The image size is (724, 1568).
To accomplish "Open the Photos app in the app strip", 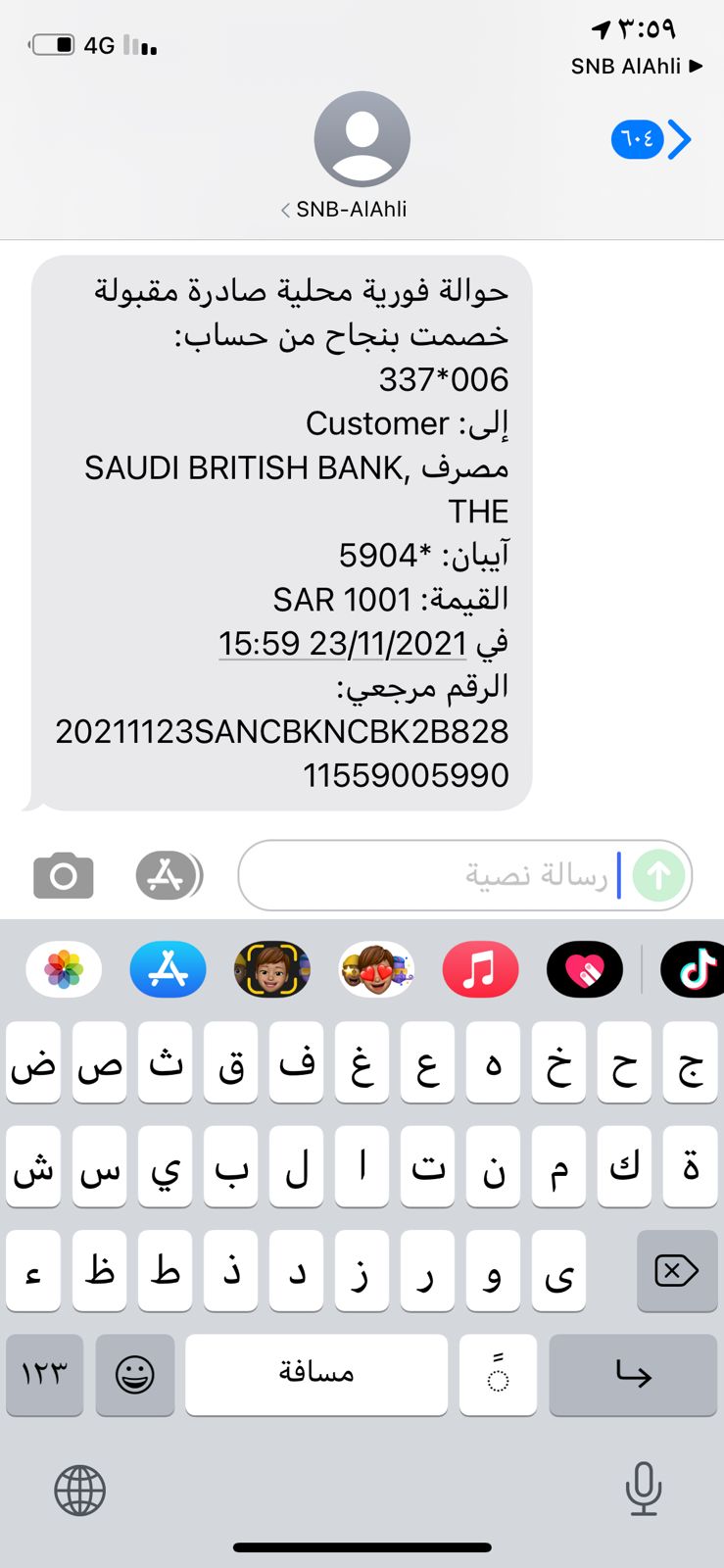I will coord(64,969).
